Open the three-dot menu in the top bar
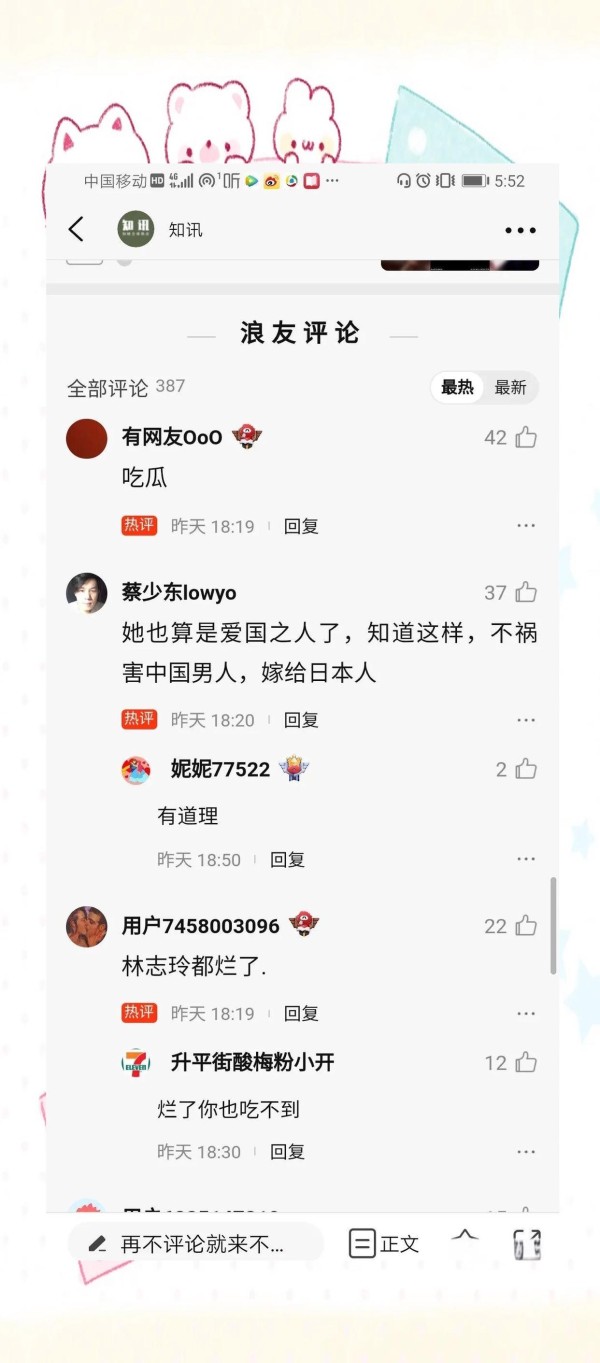Screen dimensions: 600x1363 520,231
